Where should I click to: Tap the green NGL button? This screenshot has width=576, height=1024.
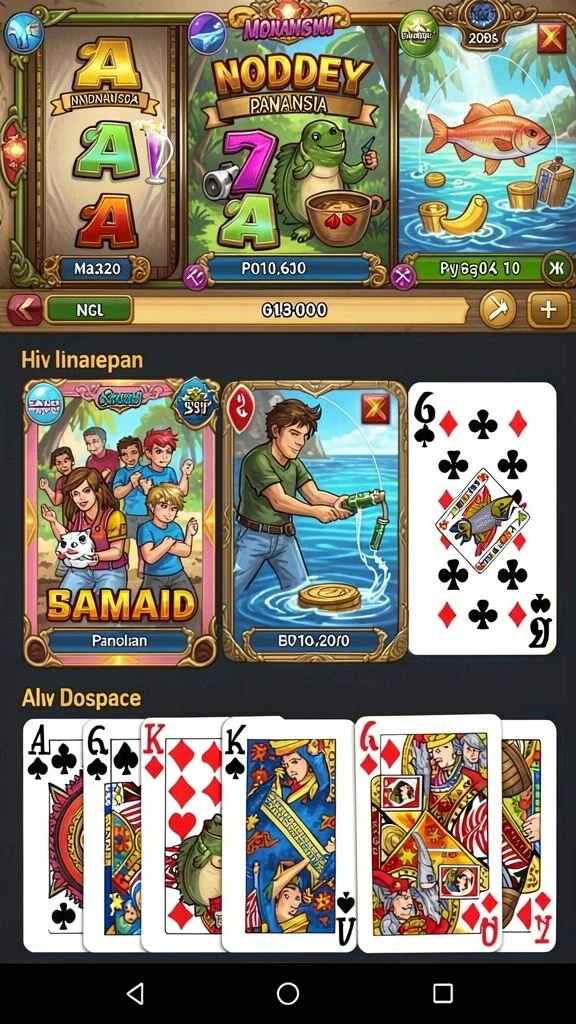(89, 310)
